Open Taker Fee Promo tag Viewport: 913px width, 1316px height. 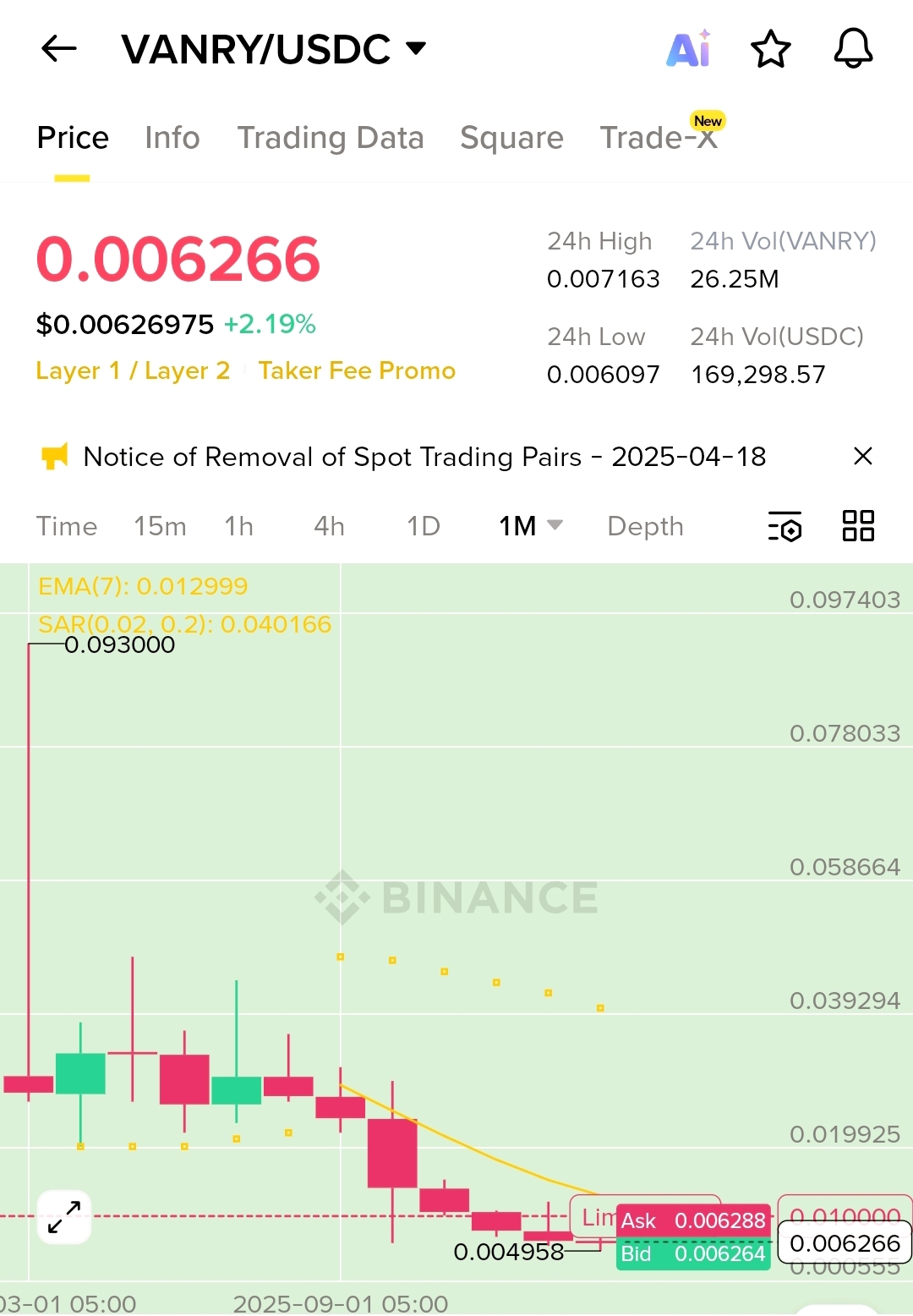point(357,370)
